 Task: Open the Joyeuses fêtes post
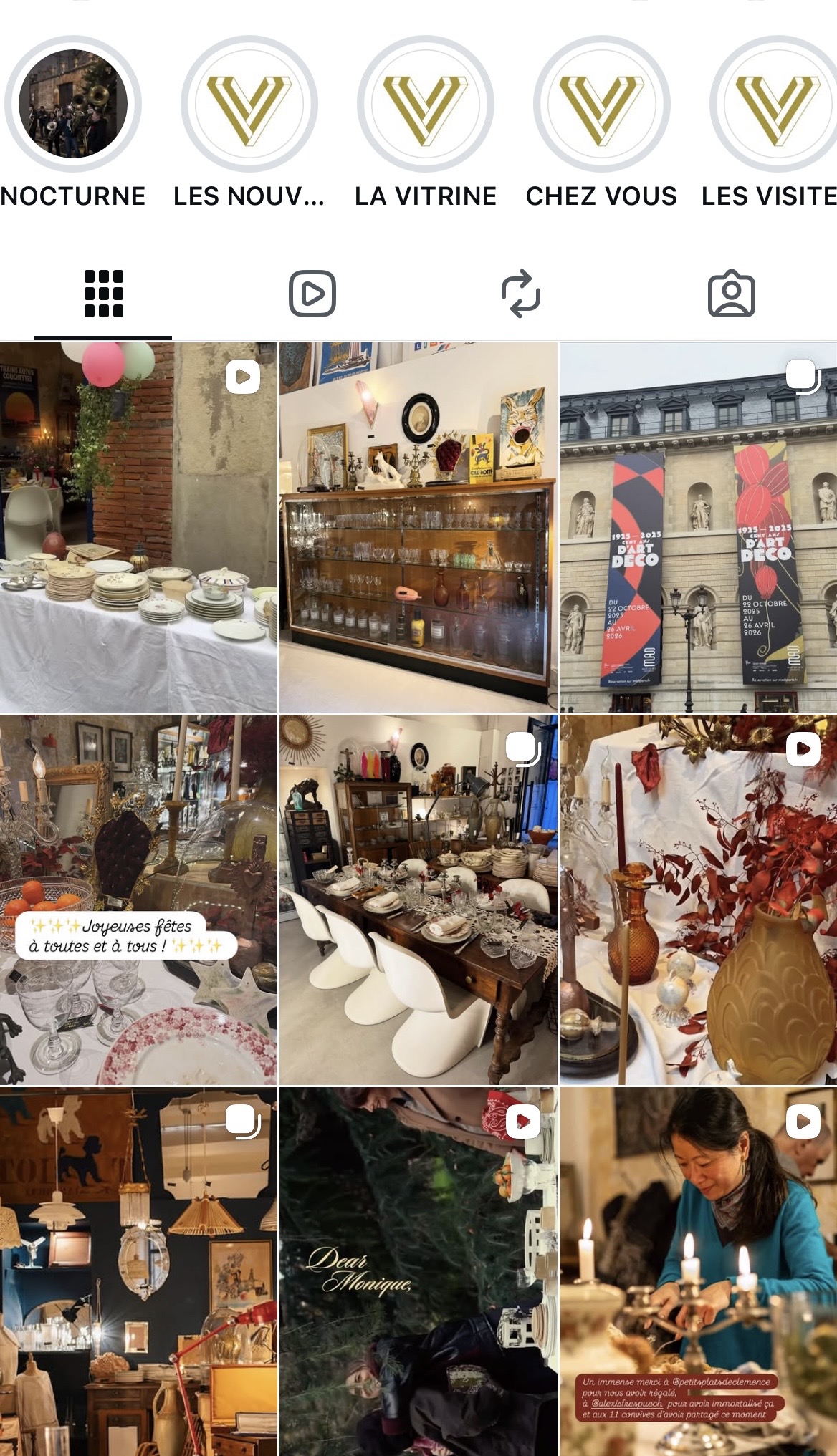138,900
